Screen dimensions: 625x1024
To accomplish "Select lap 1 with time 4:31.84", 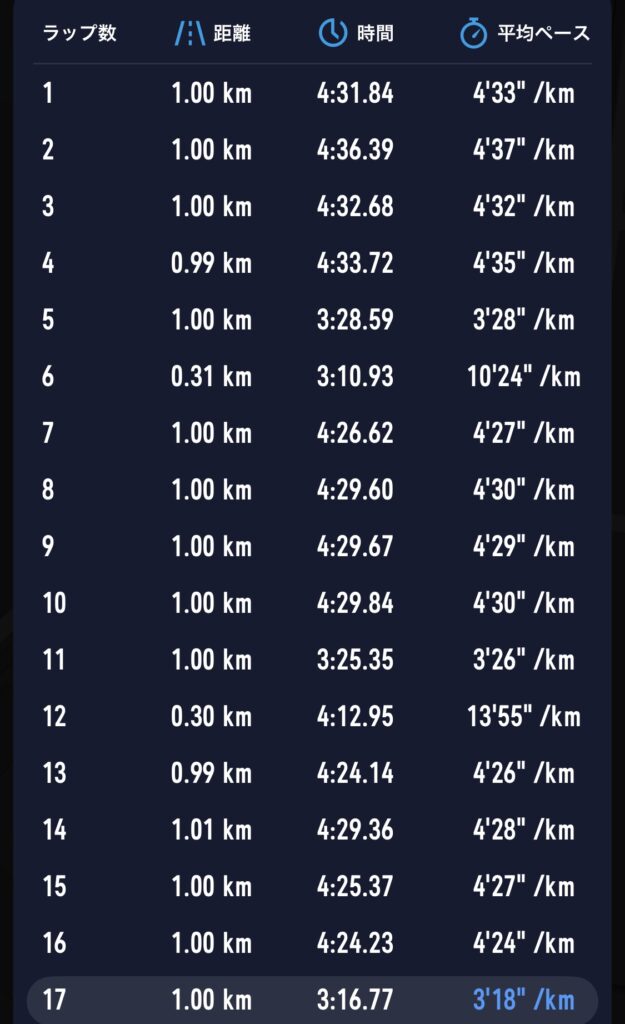I will [312, 93].
